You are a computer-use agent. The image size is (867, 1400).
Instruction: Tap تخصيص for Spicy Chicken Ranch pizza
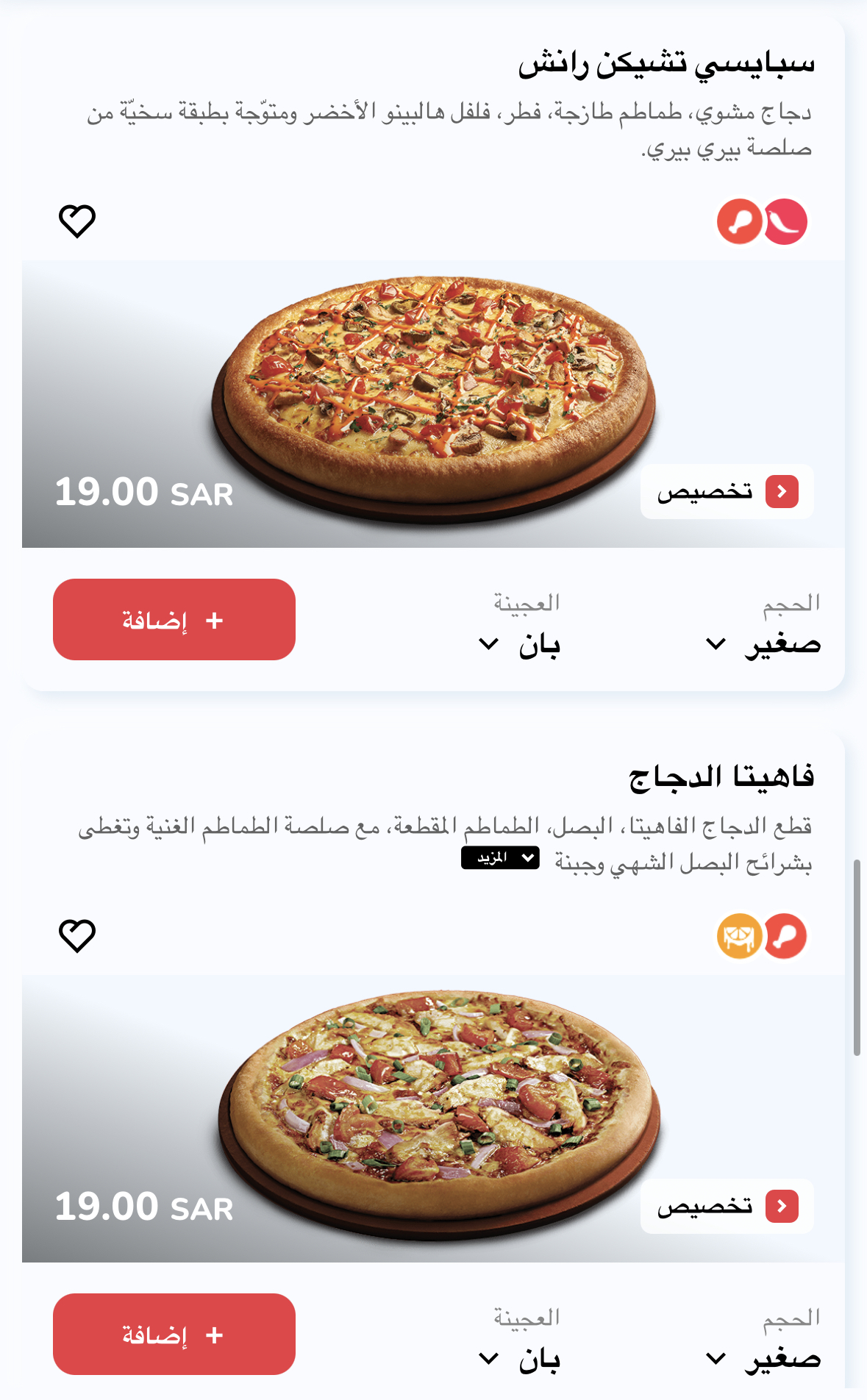click(x=727, y=491)
